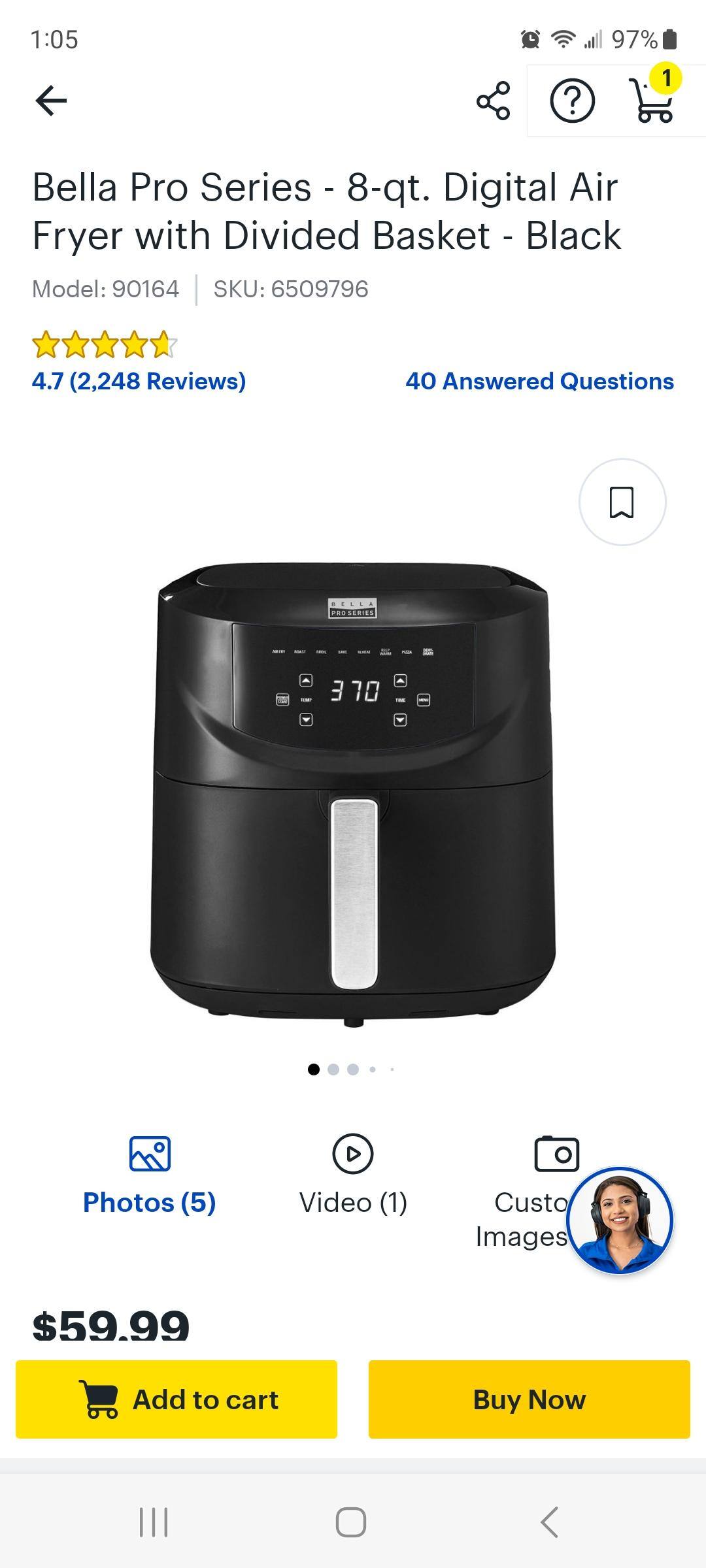Share this air fryer product
This screenshot has width=706, height=1568.
coord(493,101)
